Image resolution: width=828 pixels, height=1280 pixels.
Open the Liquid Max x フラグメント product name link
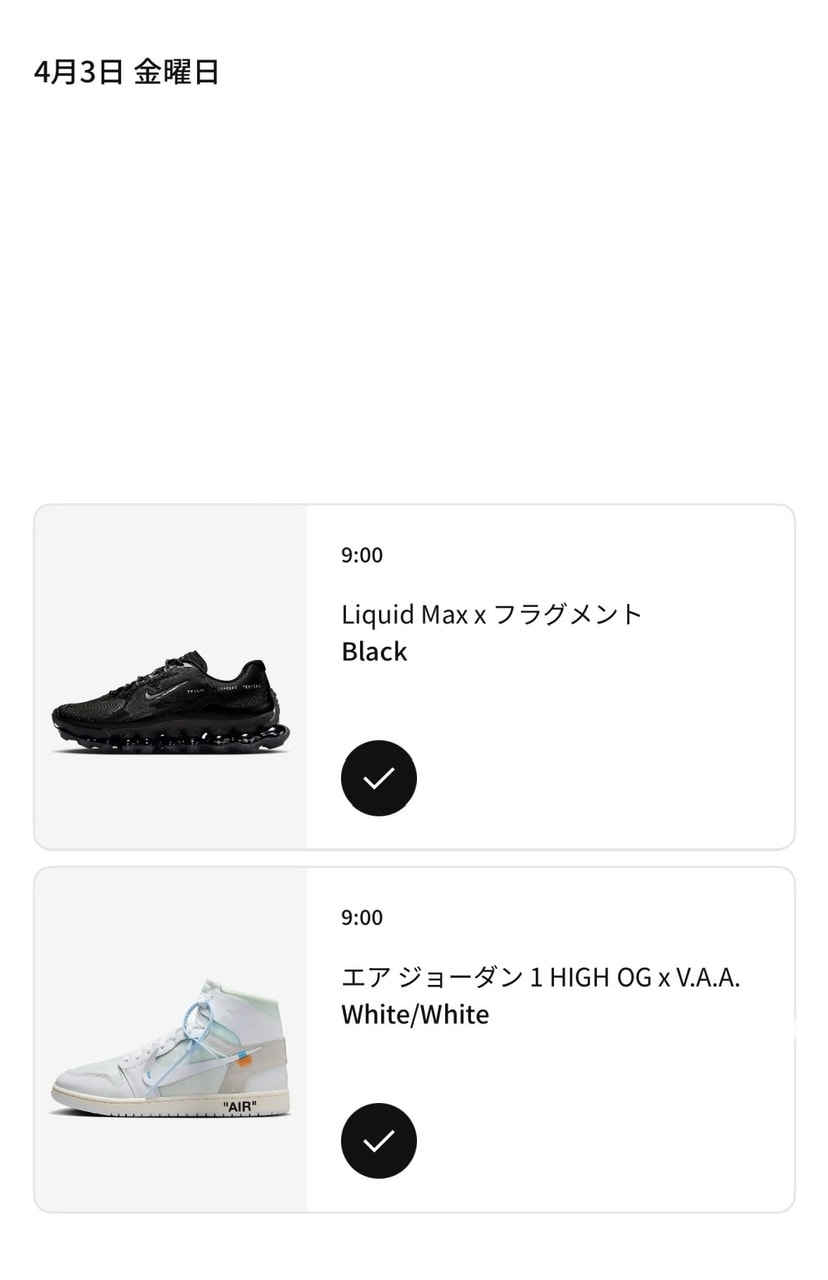click(493, 614)
